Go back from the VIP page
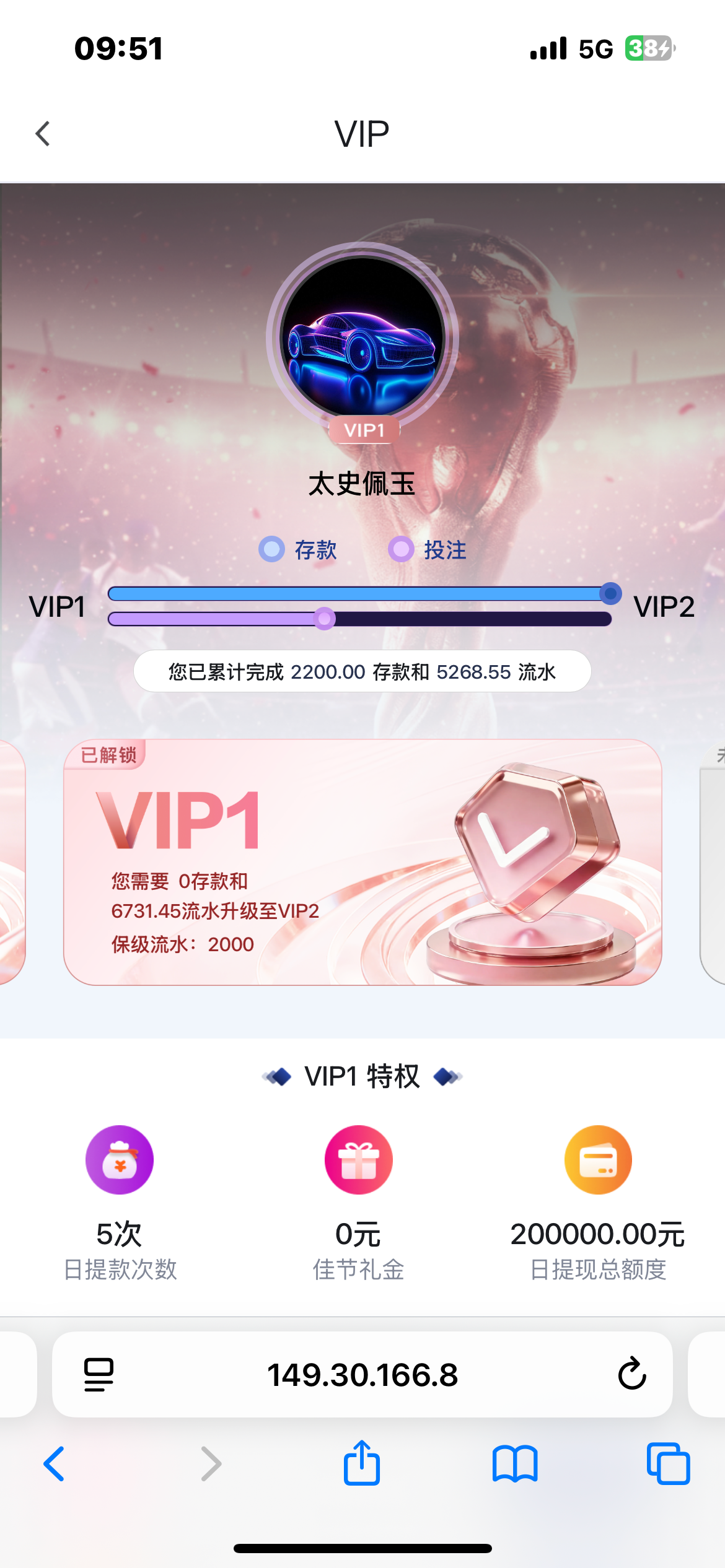Screen dimensions: 725x1568 [43, 134]
